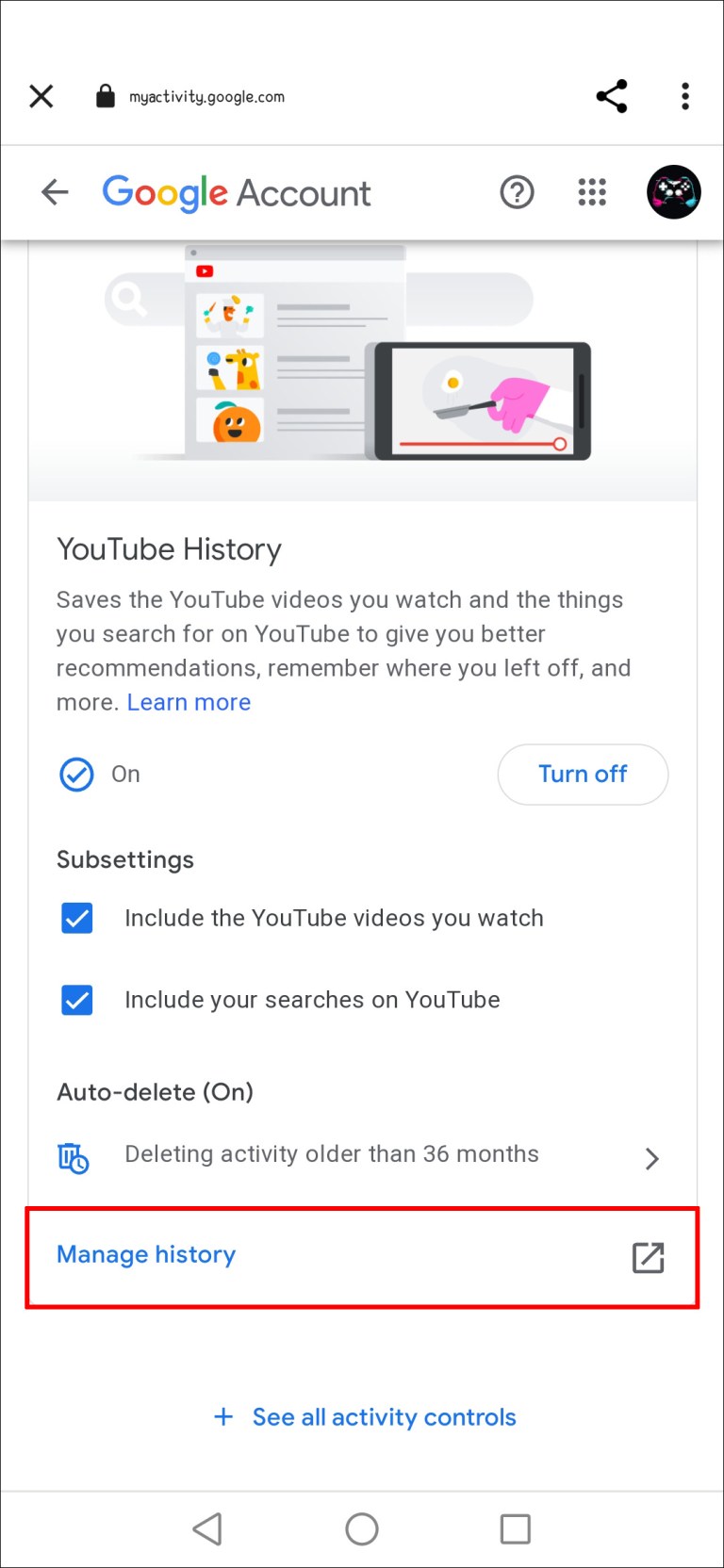
Task: Uncheck Include your searches on YouTube
Action: coord(76,1000)
